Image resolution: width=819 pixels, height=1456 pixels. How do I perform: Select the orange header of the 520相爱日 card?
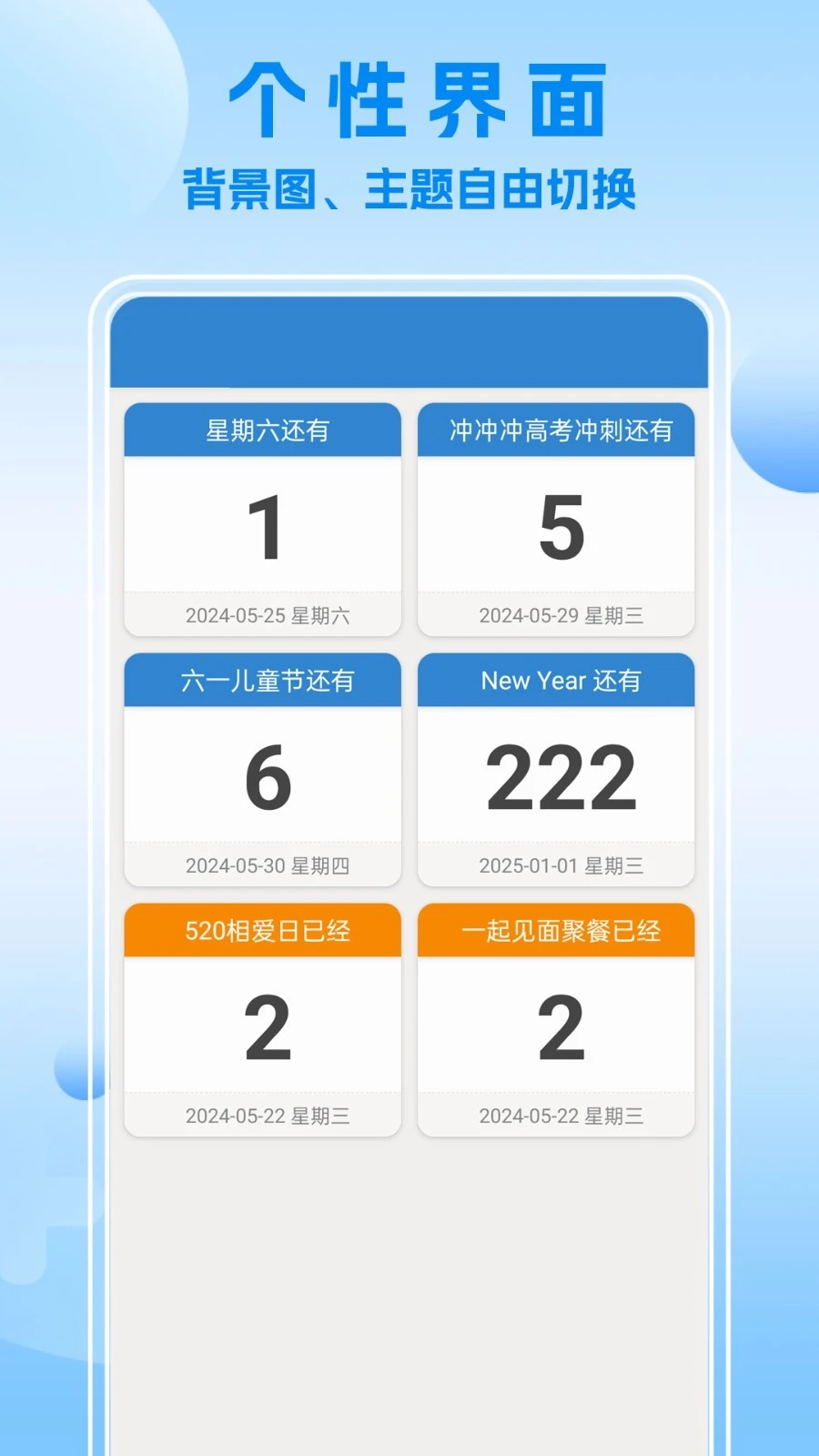point(262,930)
